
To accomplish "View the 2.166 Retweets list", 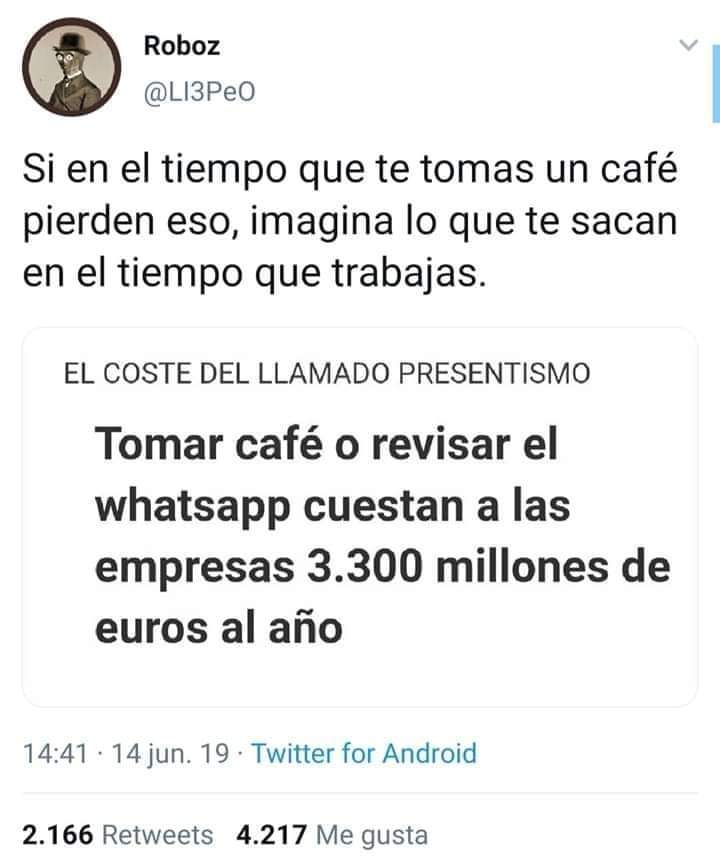I will coord(120,833).
